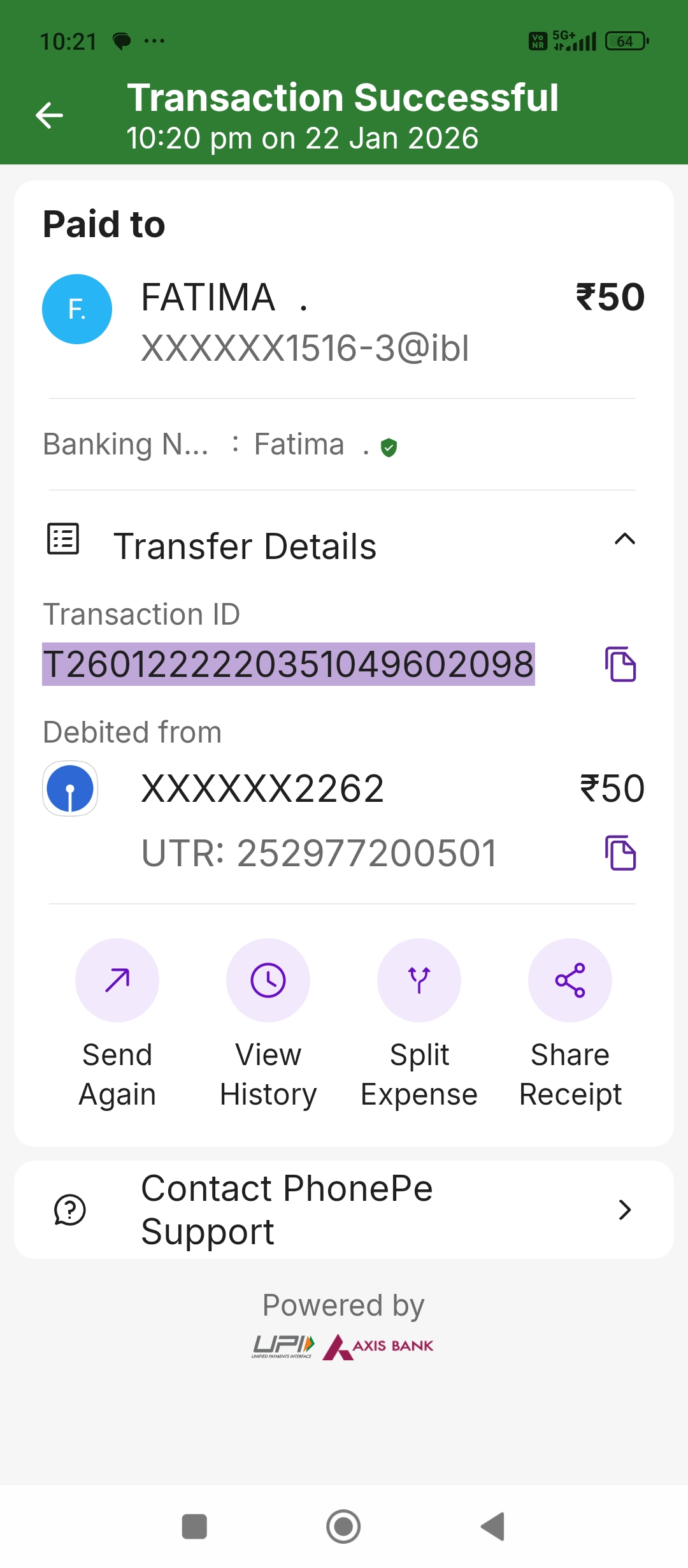The image size is (688, 1568).
Task: Copy the UTR number
Action: click(620, 853)
